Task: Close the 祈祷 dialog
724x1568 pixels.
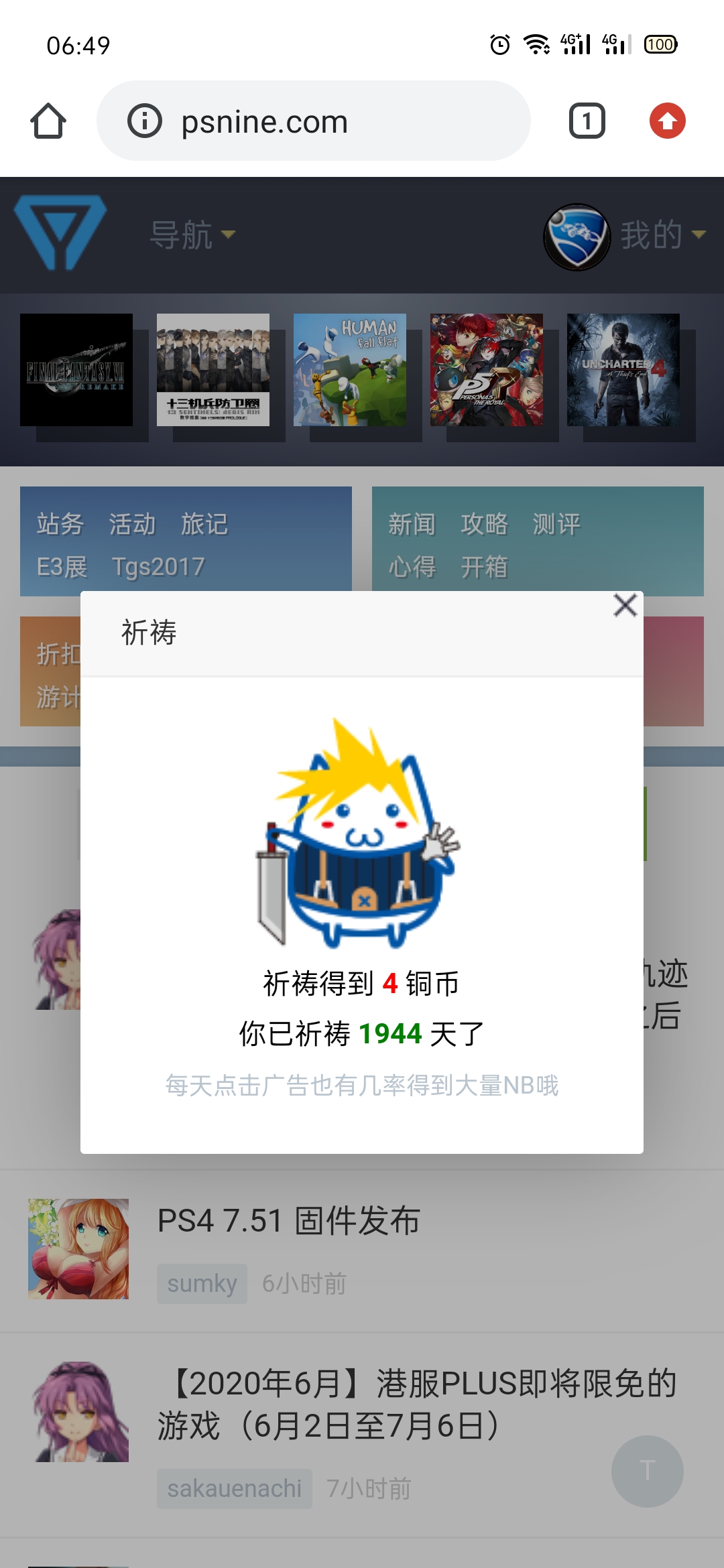Action: (625, 605)
